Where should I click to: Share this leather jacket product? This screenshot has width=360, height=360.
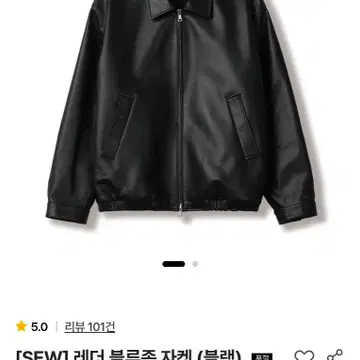click(x=334, y=355)
